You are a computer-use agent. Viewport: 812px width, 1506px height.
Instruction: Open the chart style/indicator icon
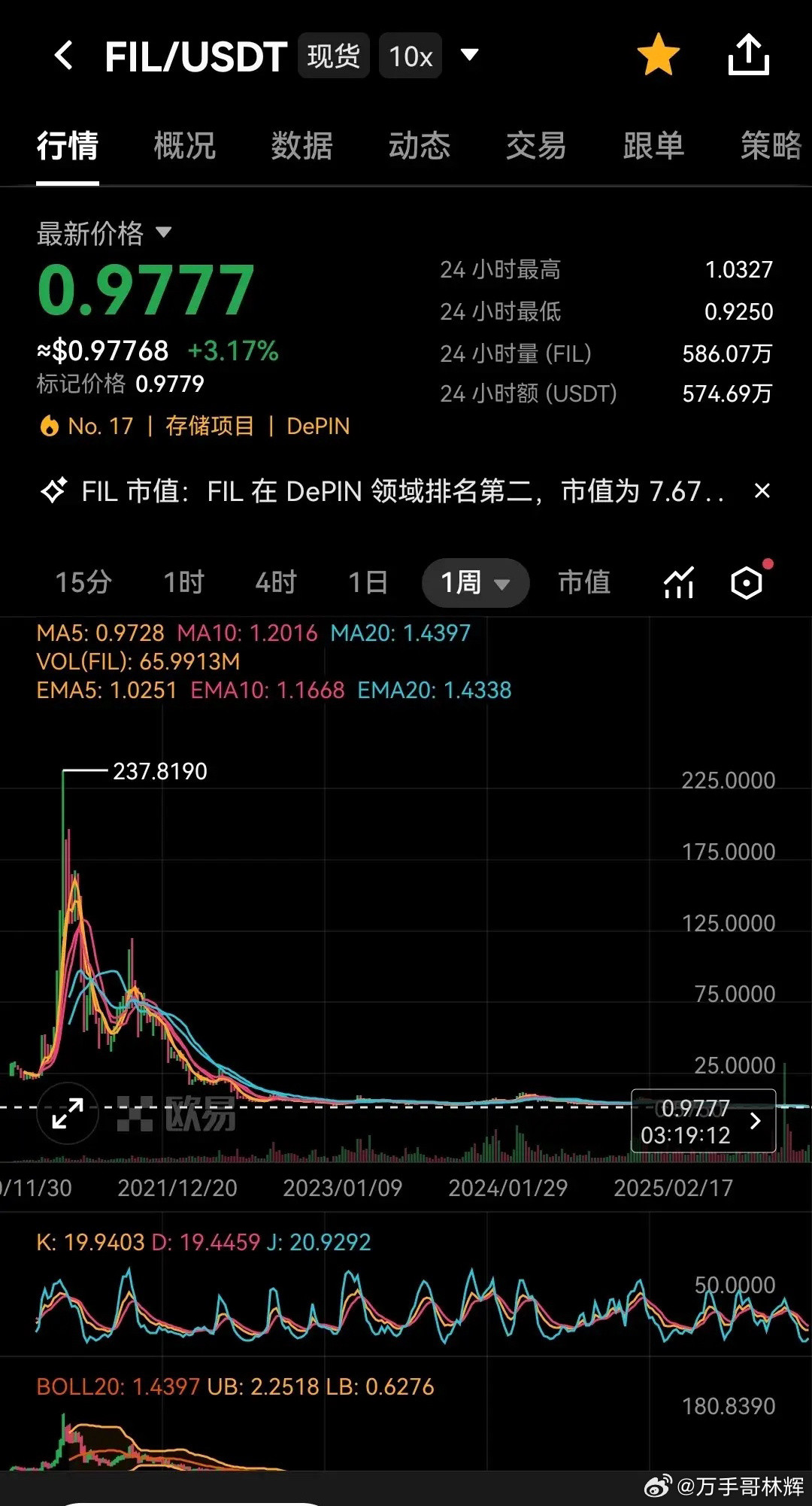pyautogui.click(x=678, y=583)
